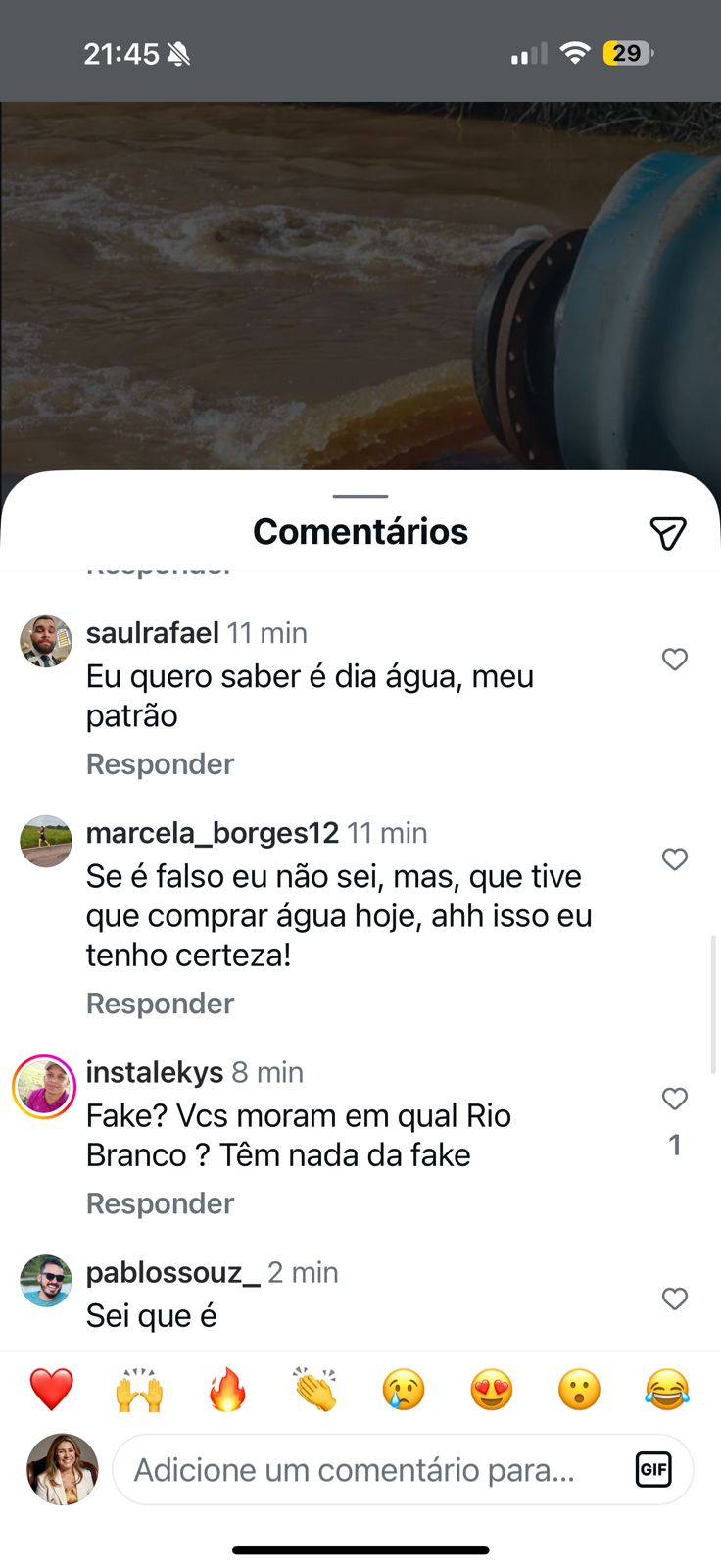
Task: Pick the fire emoji quick reaction
Action: pos(227,1390)
